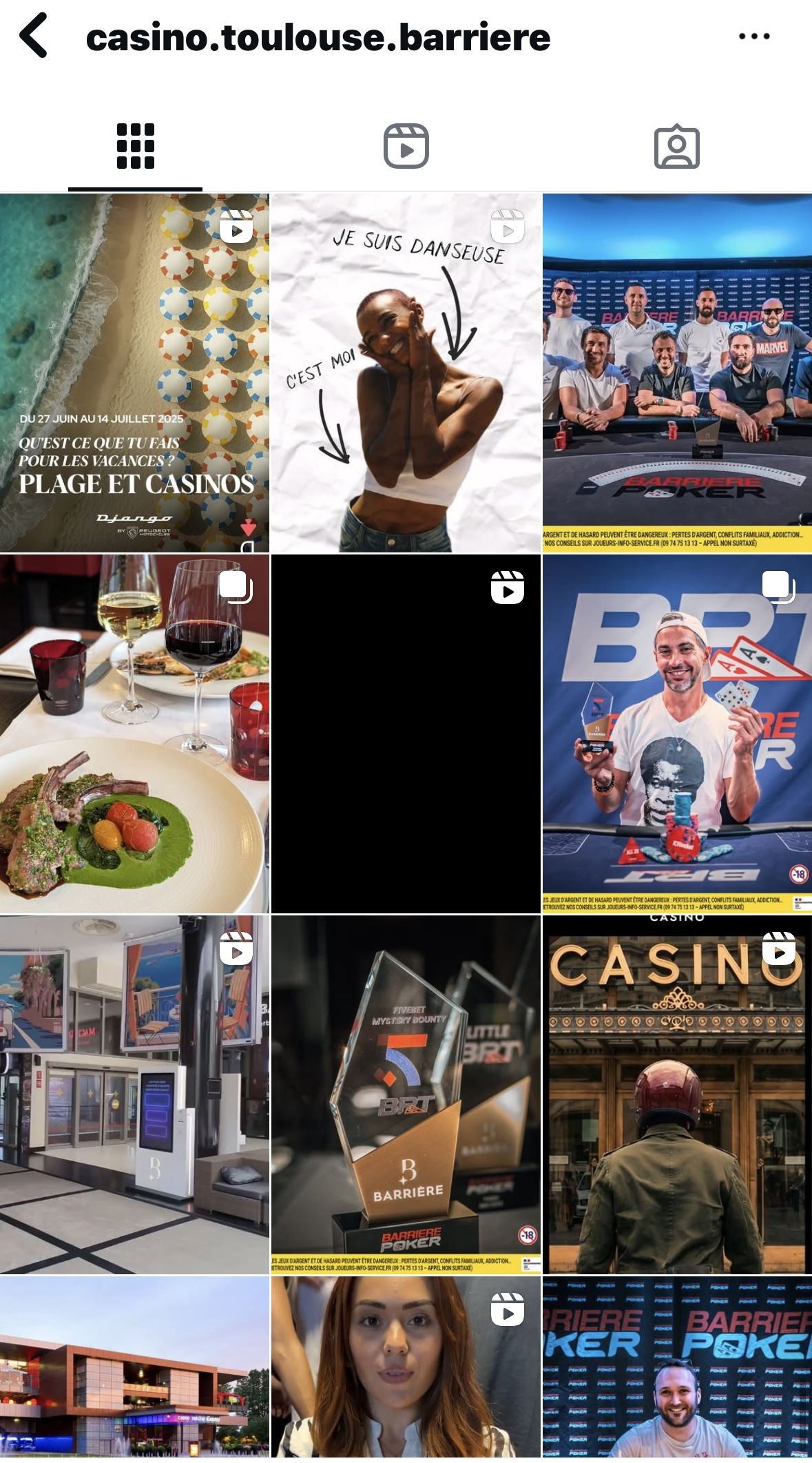Open the reel of the brunette woman

tap(406, 1369)
